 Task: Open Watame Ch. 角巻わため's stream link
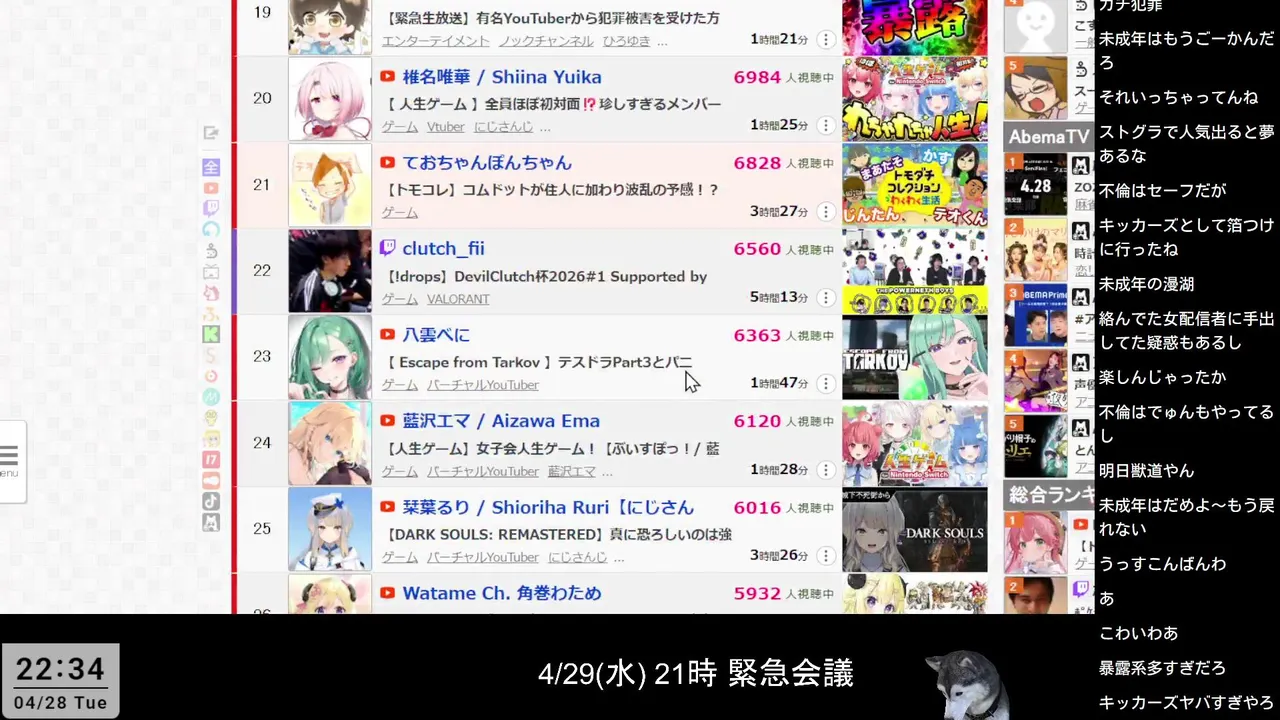(x=502, y=593)
